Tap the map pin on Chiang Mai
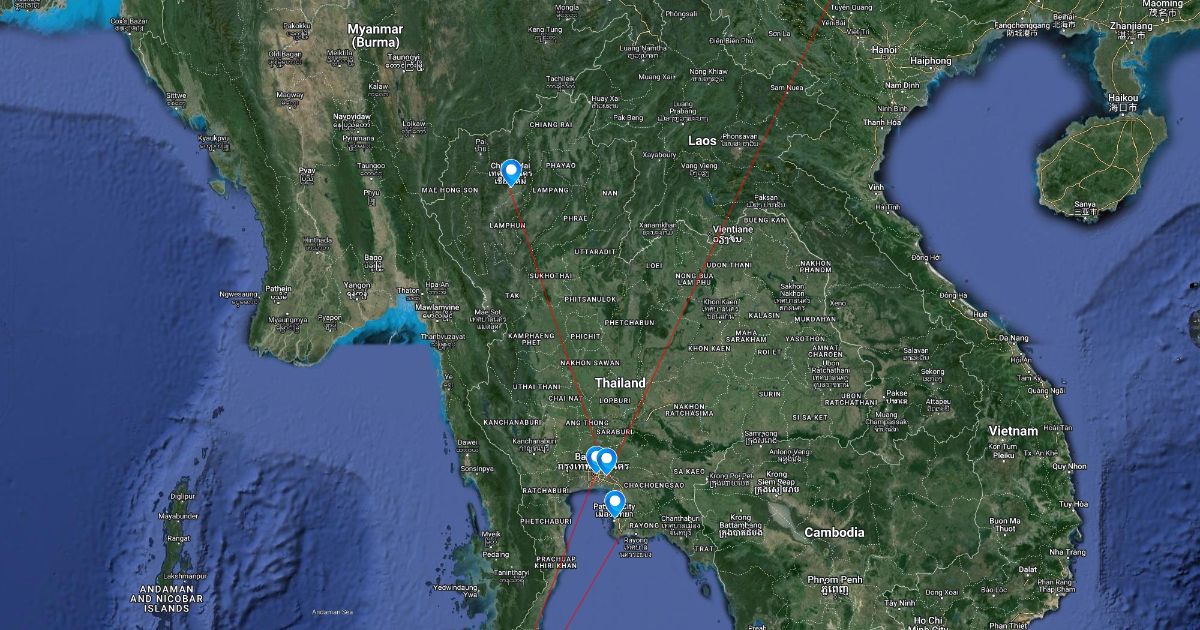 tap(511, 171)
